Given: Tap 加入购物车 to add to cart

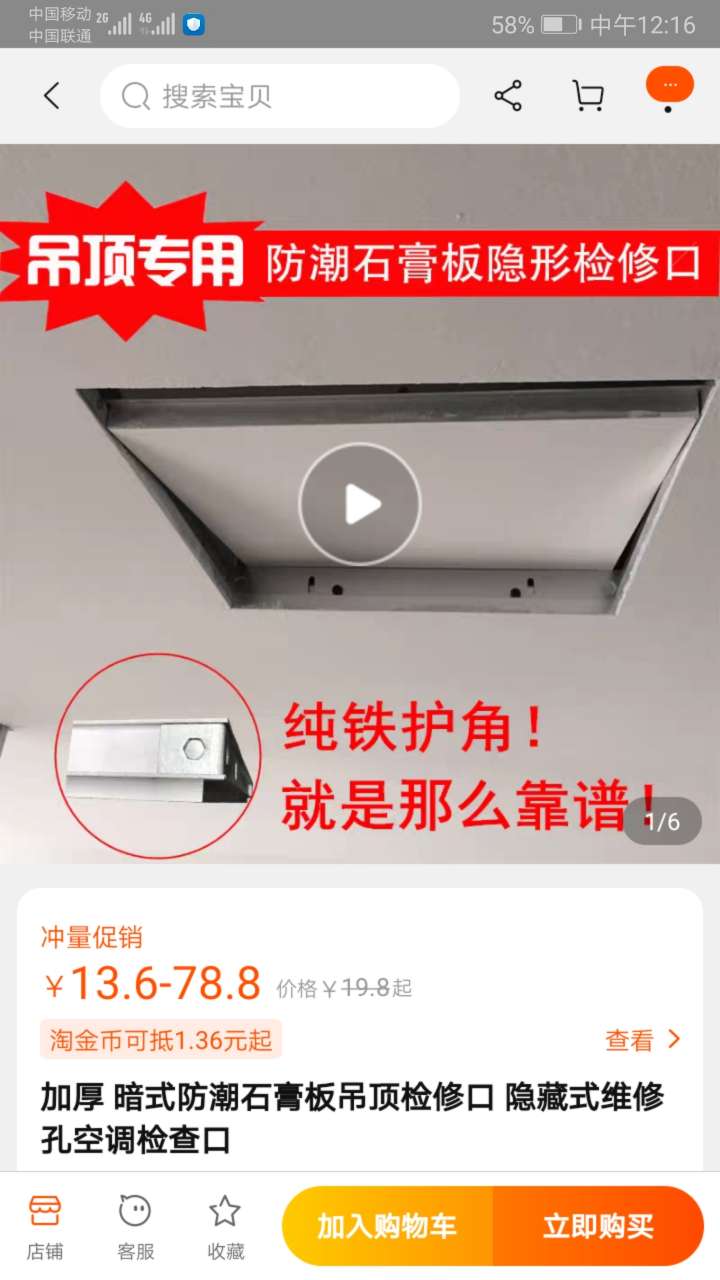Looking at the screenshot, I should pyautogui.click(x=388, y=1226).
